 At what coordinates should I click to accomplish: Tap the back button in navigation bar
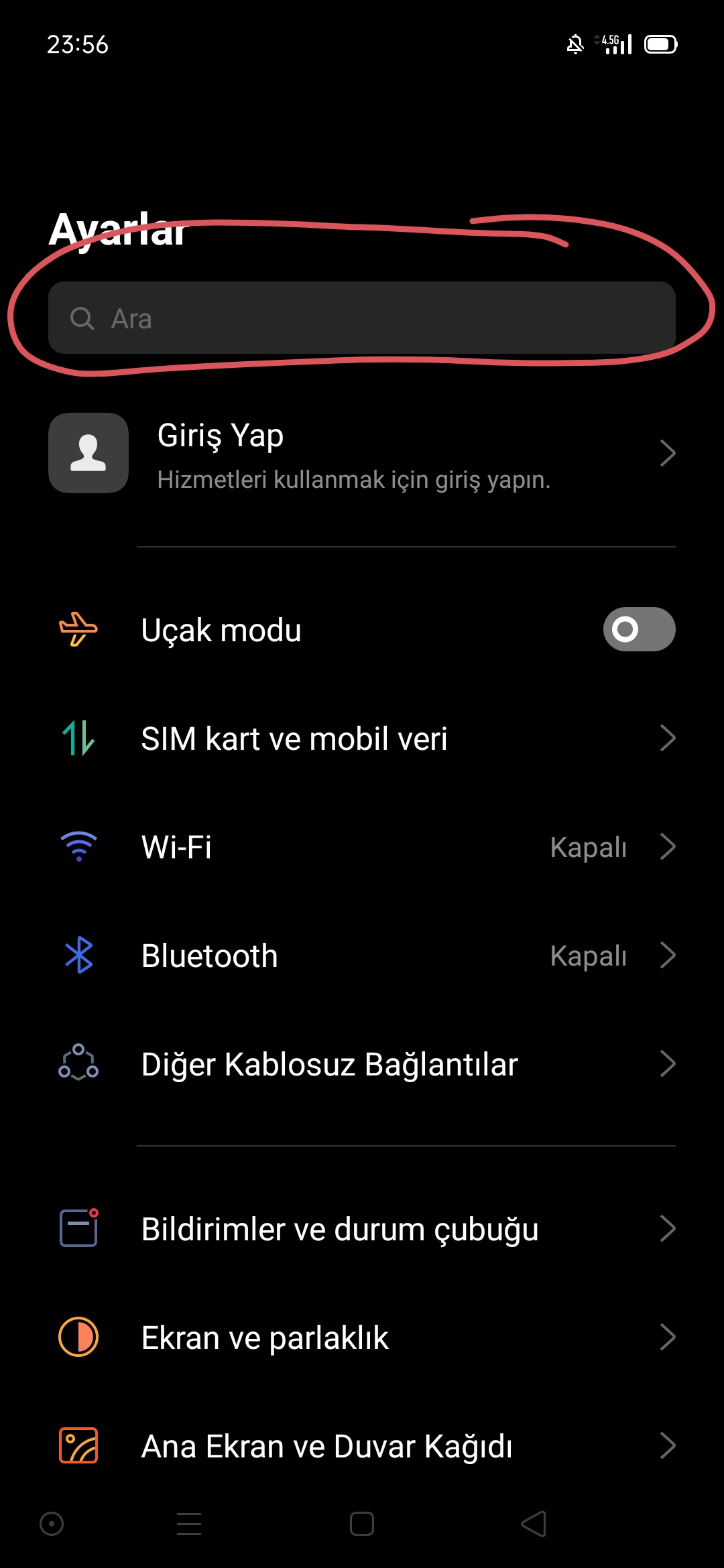tap(534, 1524)
